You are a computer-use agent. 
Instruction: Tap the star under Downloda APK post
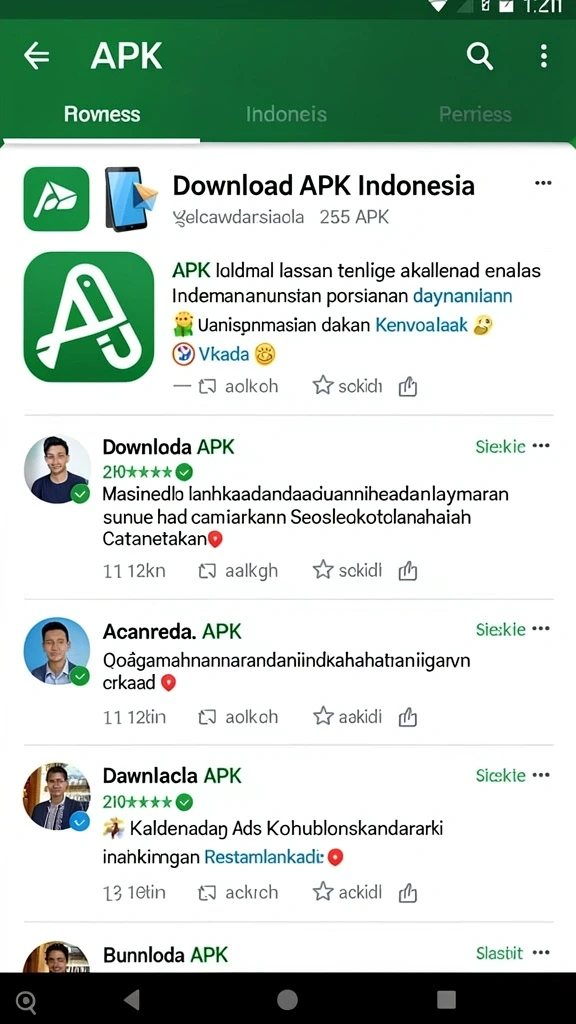click(x=323, y=569)
